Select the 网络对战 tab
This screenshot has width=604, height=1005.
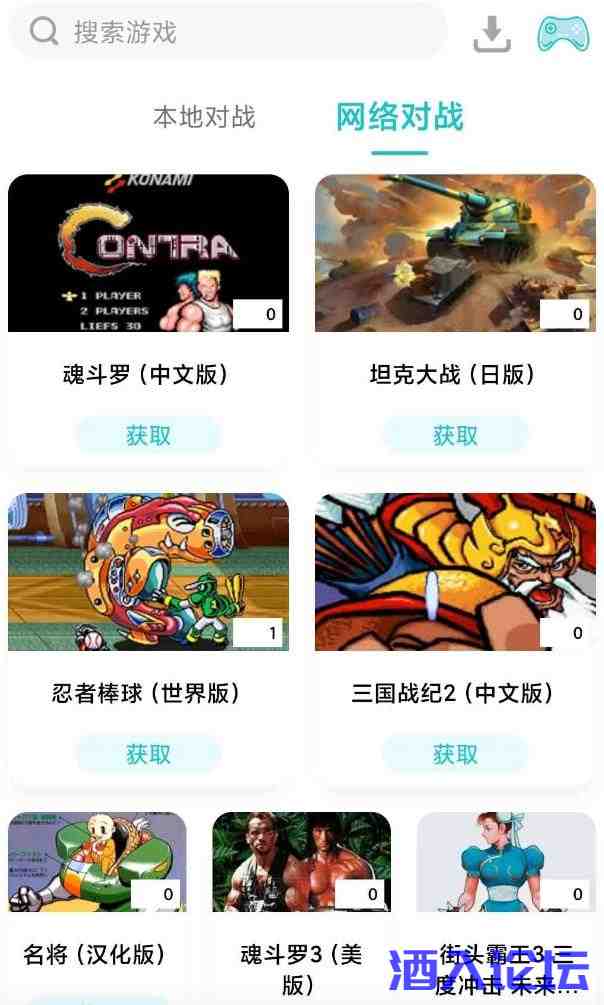[x=399, y=117]
